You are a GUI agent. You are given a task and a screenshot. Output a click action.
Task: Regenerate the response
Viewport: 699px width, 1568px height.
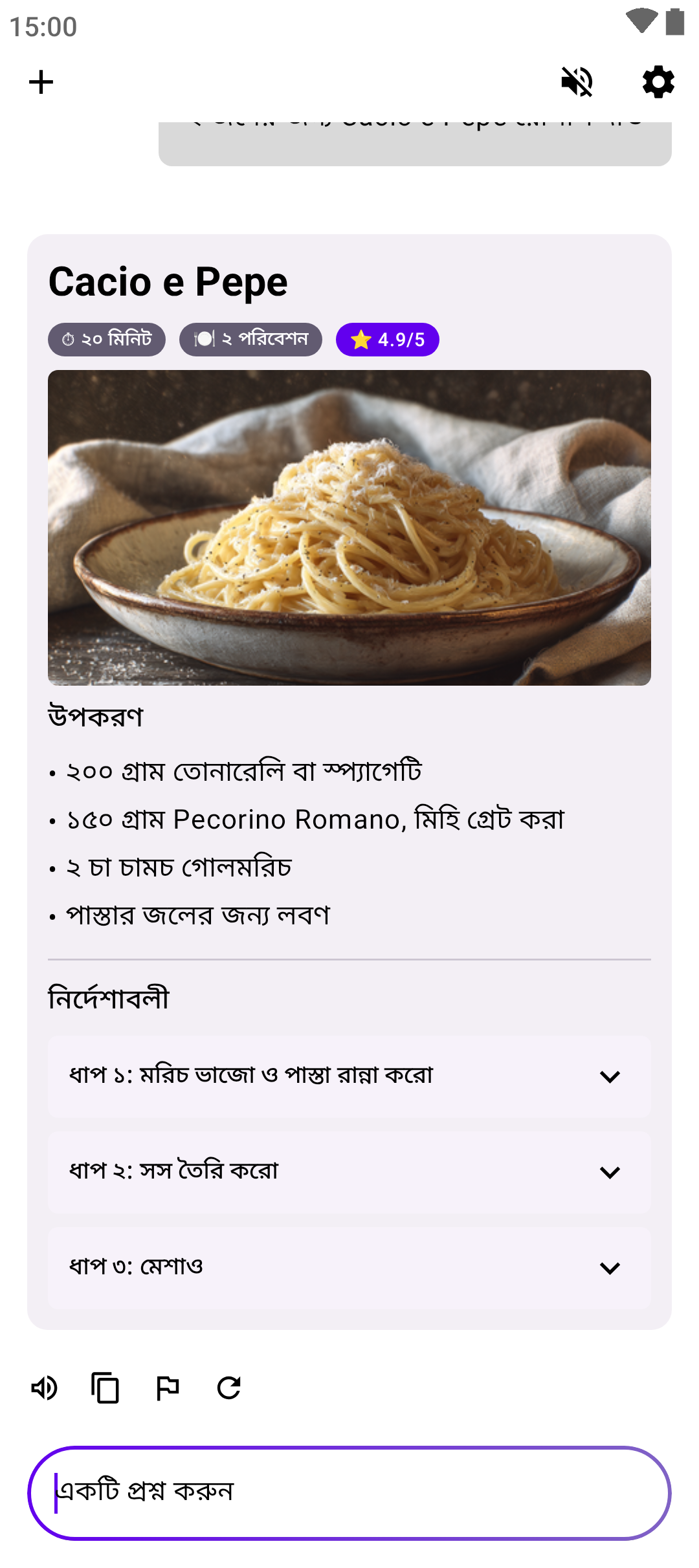click(229, 1388)
